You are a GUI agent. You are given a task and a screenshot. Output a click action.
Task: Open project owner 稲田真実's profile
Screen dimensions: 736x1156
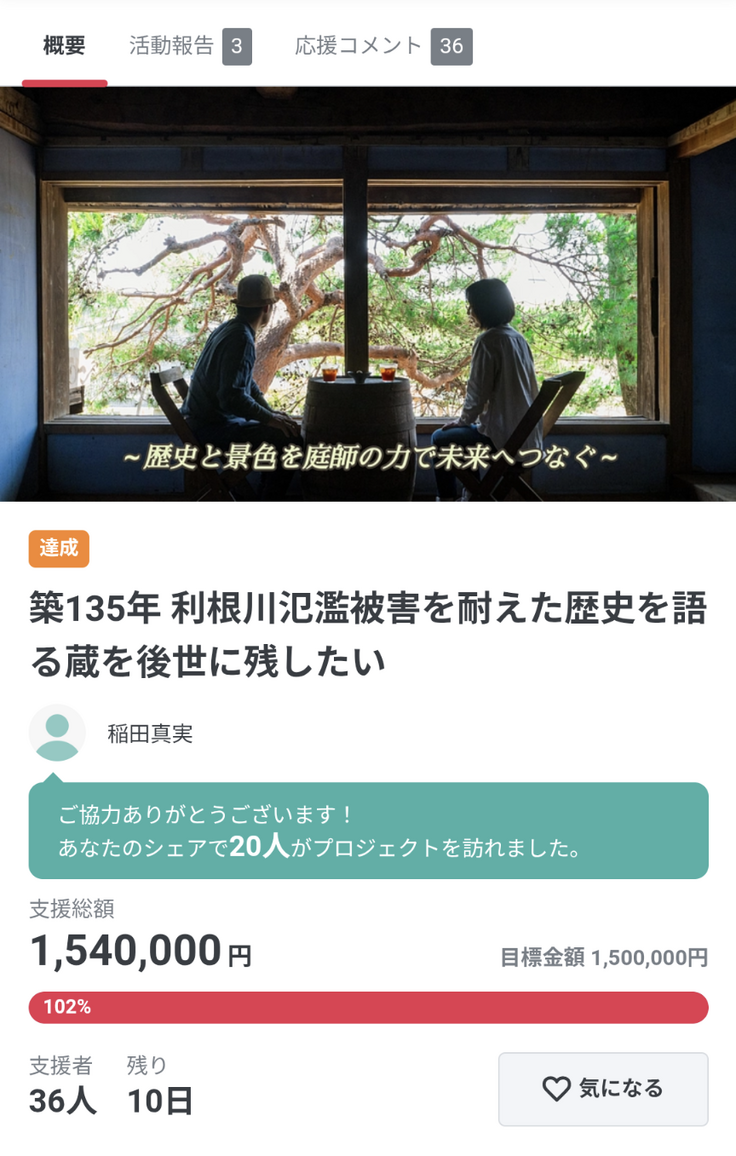(x=150, y=733)
